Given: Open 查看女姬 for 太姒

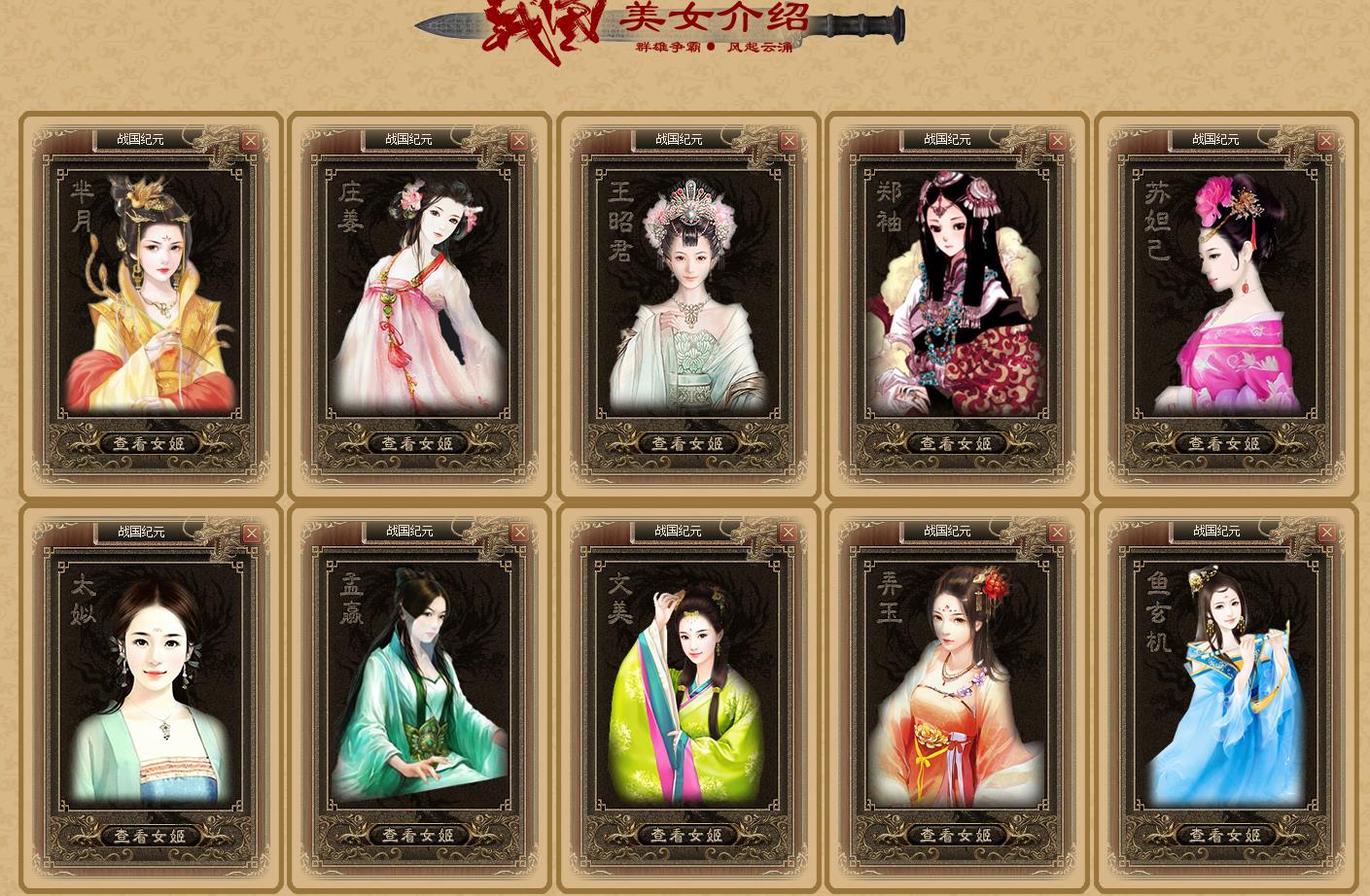Looking at the screenshot, I should tap(150, 835).
